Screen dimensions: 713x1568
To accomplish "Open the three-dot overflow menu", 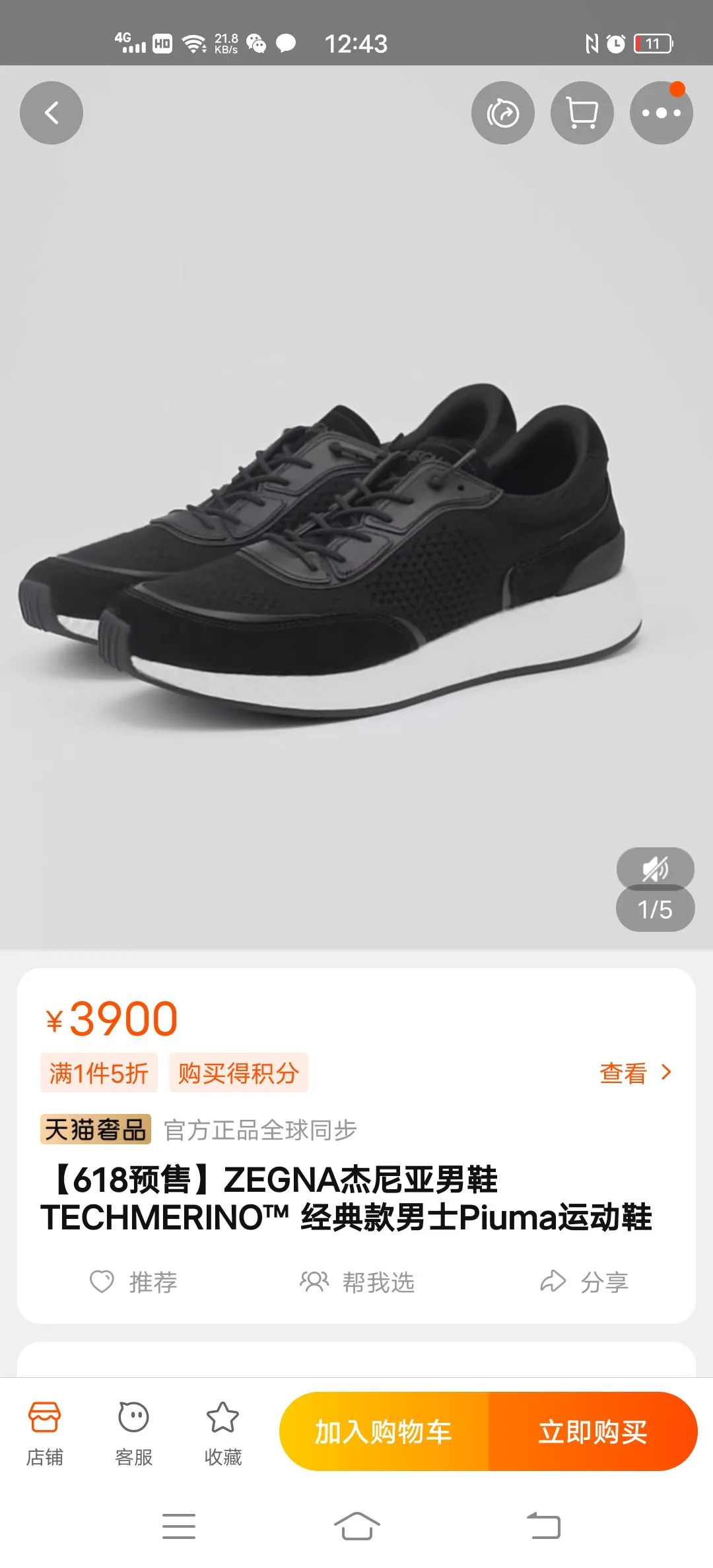I will tap(662, 113).
